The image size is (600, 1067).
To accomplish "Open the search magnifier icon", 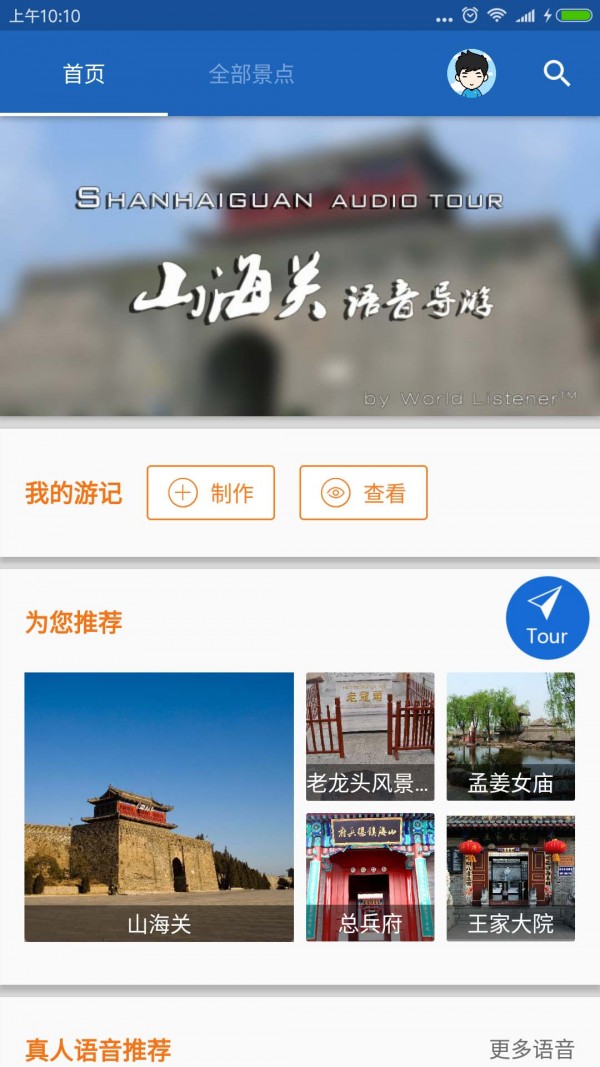I will 557,74.
